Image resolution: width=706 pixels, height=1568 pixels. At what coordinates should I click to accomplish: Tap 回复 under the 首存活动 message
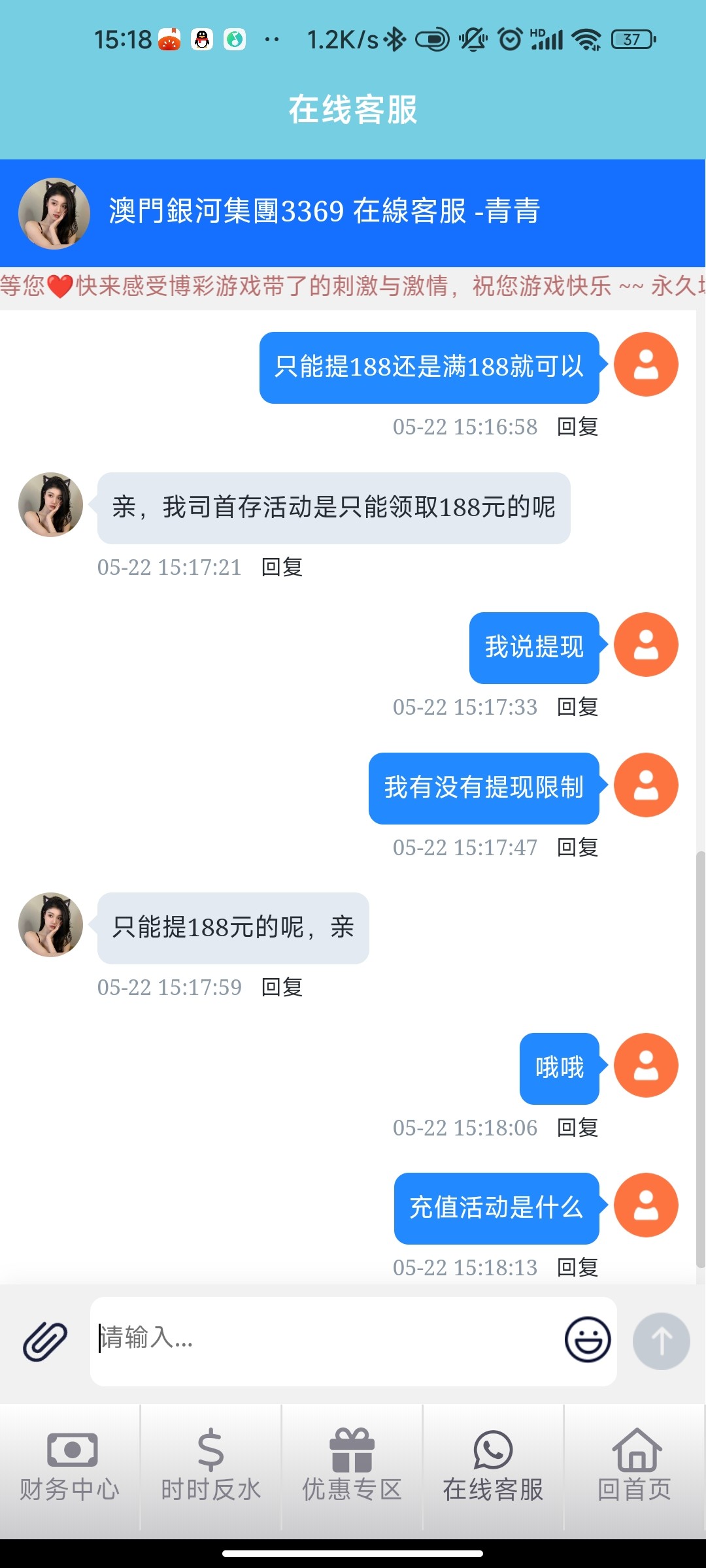(282, 567)
